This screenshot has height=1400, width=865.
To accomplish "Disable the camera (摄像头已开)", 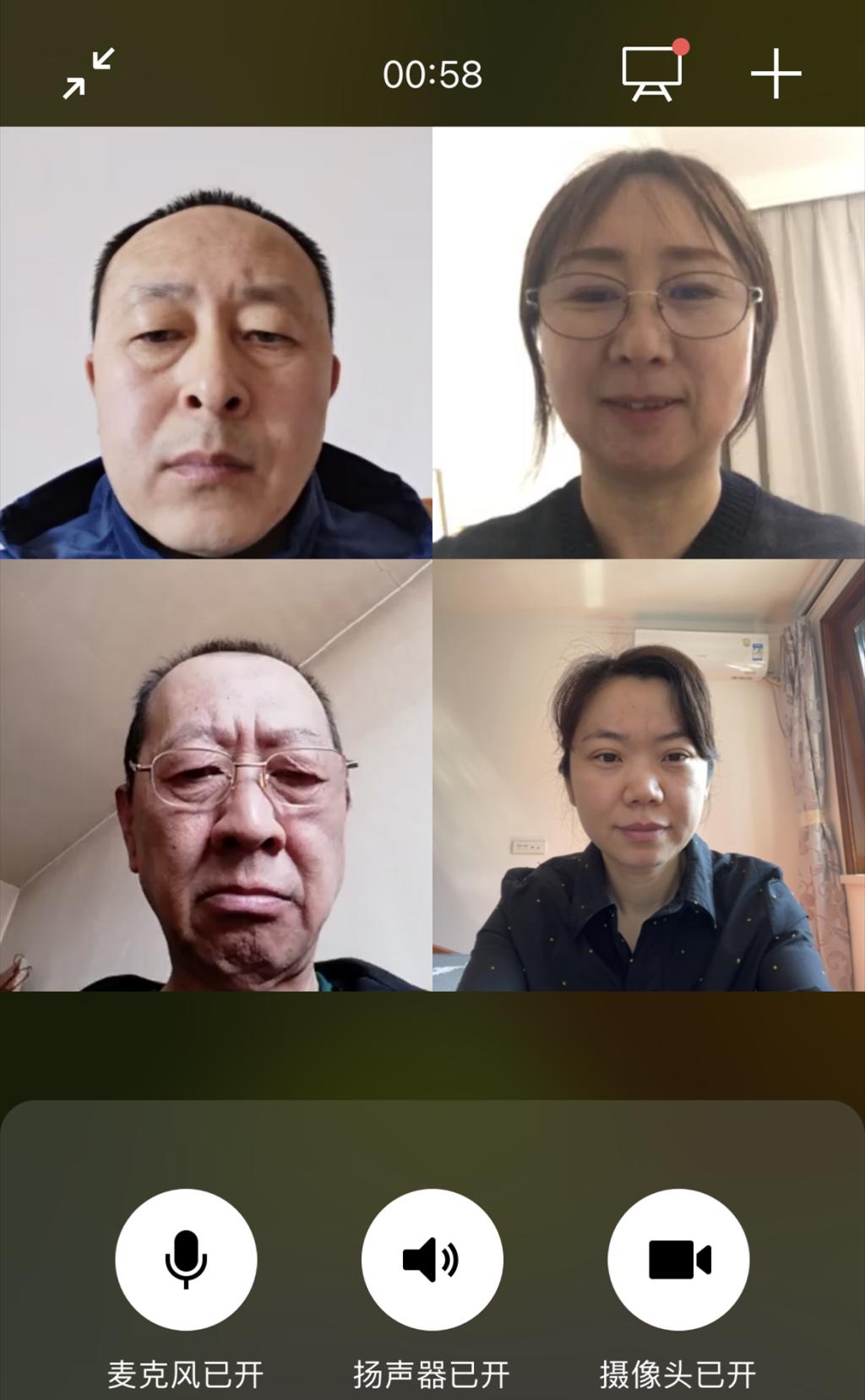I will point(678,1259).
